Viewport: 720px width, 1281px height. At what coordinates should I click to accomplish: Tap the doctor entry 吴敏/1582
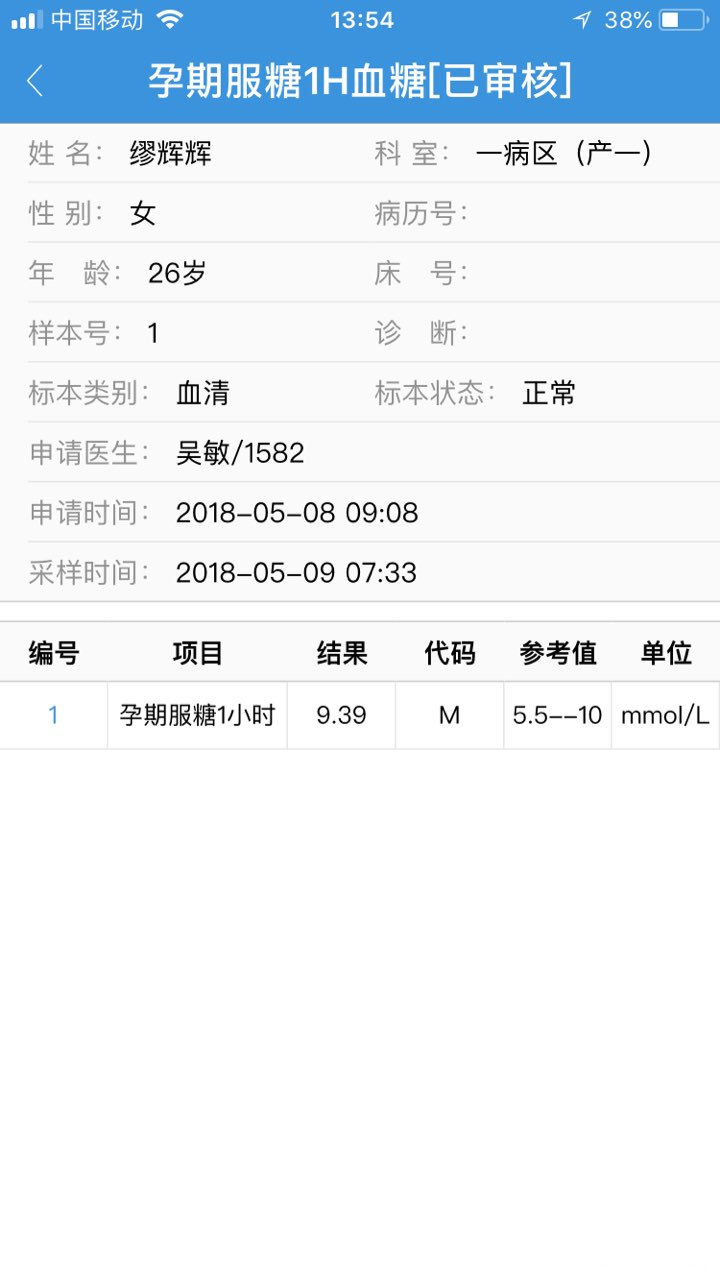click(240, 452)
